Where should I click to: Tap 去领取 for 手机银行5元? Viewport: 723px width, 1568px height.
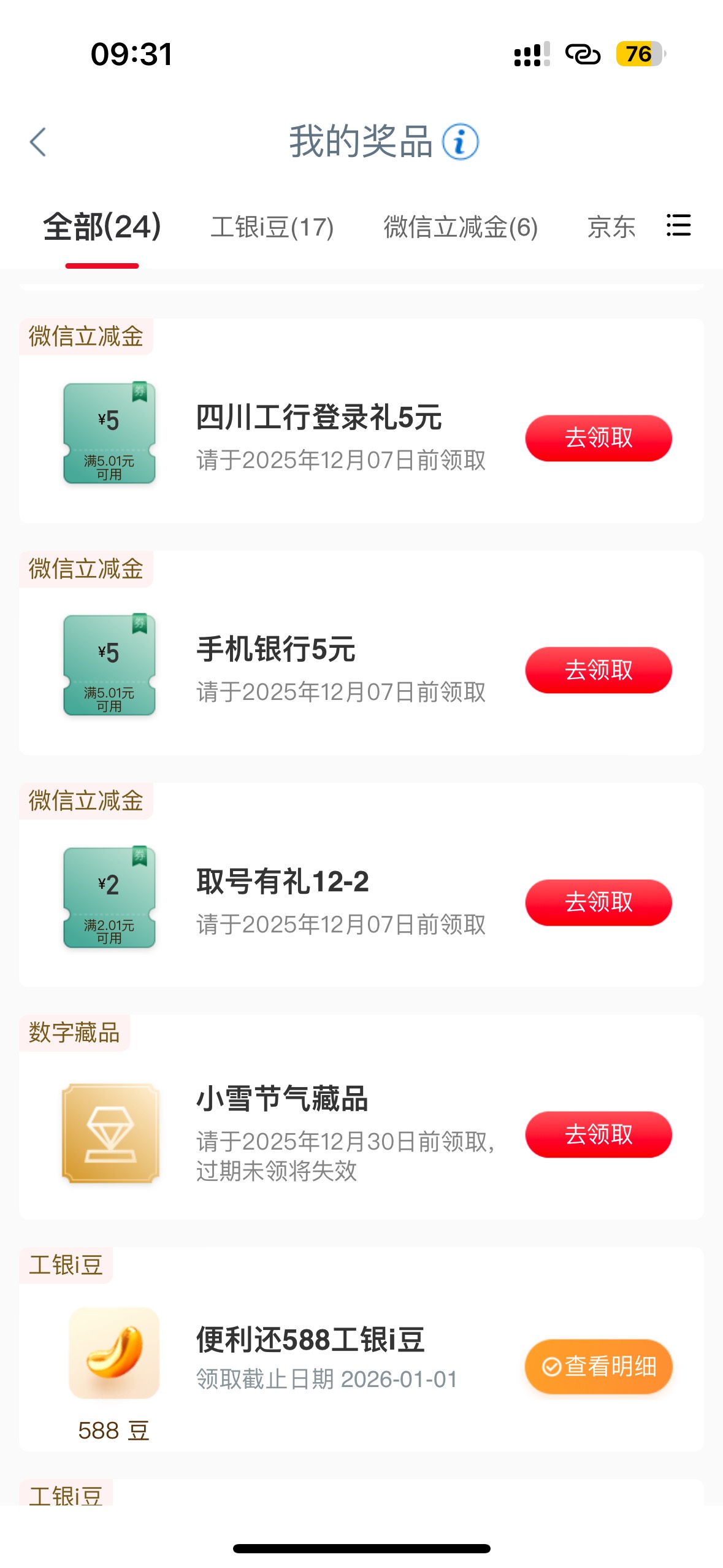(x=598, y=670)
